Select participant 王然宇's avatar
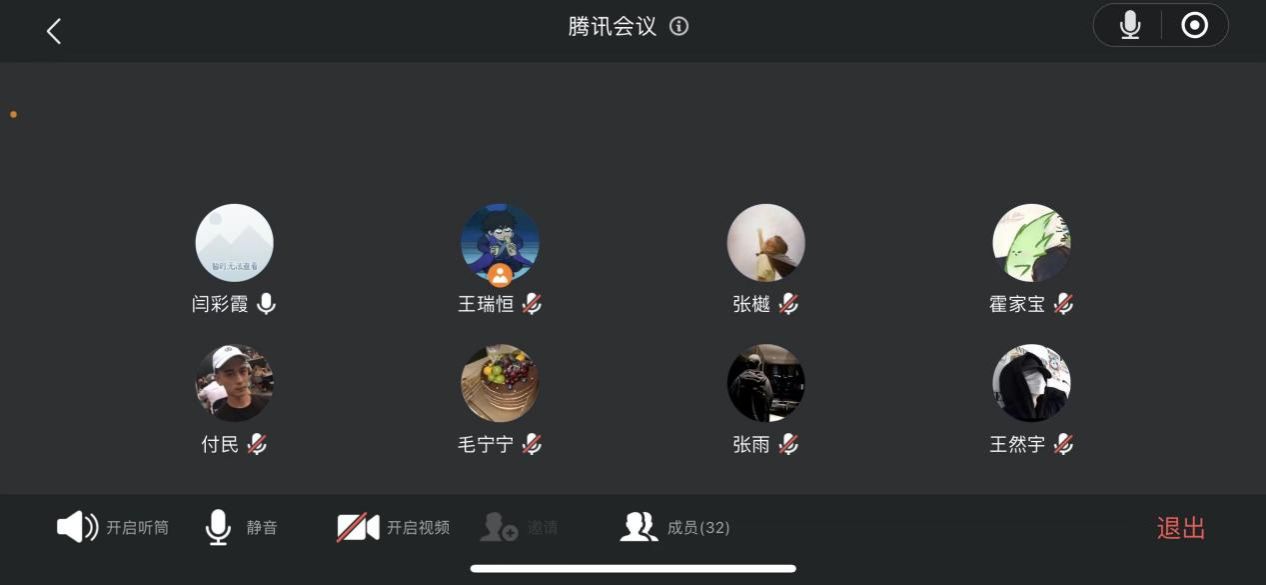 [1031, 383]
